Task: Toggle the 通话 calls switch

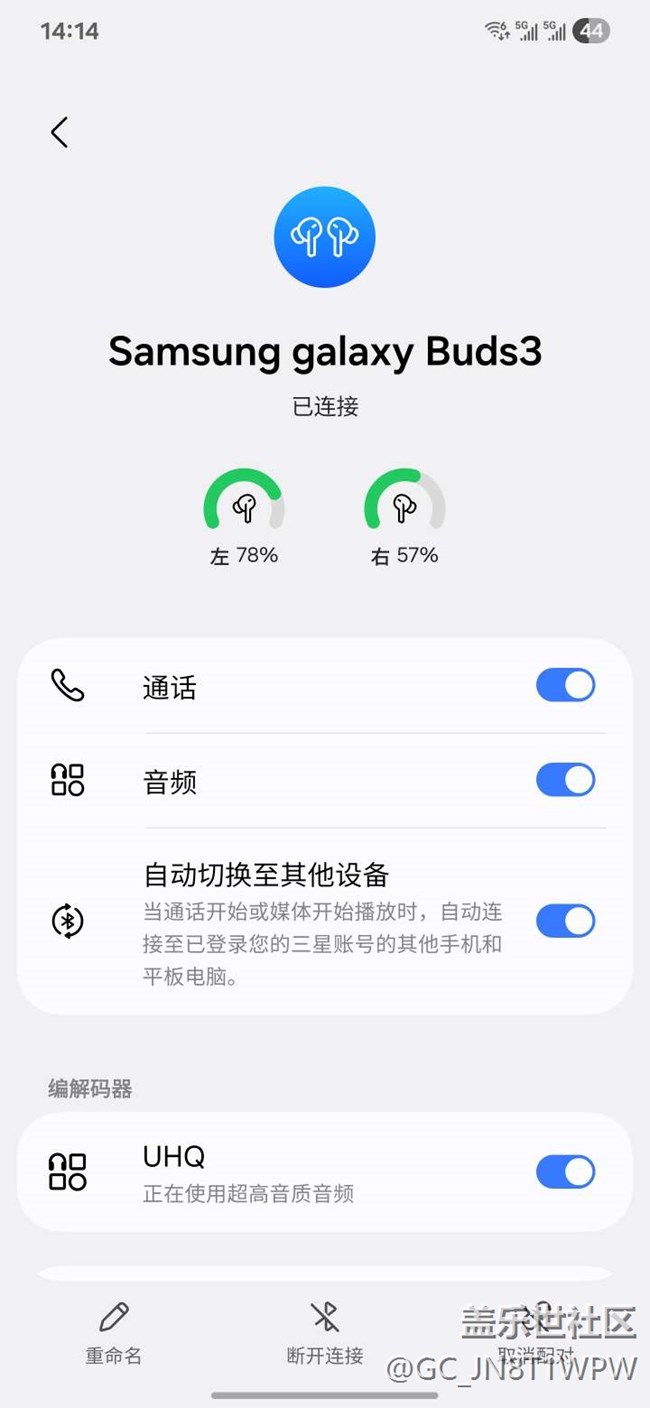Action: [566, 686]
